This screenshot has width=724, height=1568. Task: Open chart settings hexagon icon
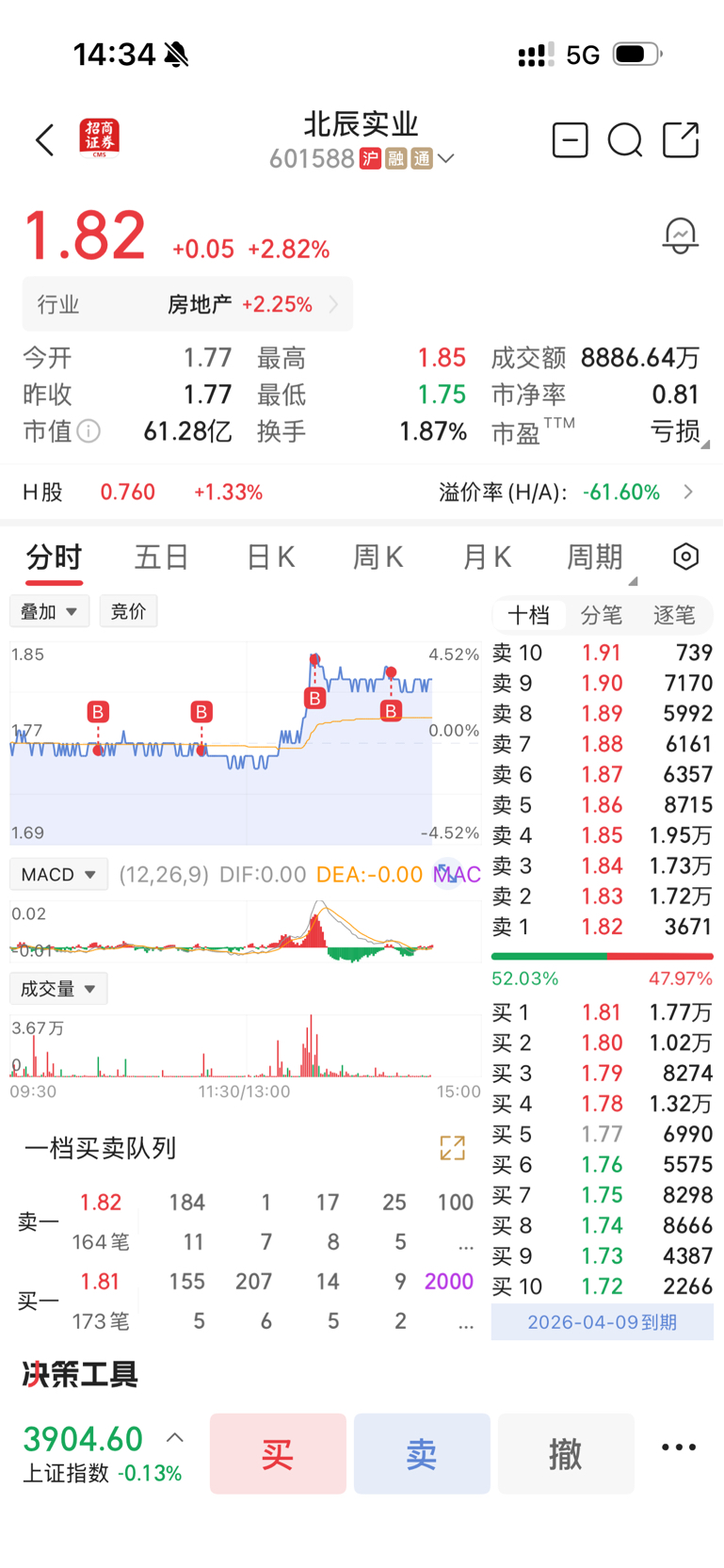686,557
